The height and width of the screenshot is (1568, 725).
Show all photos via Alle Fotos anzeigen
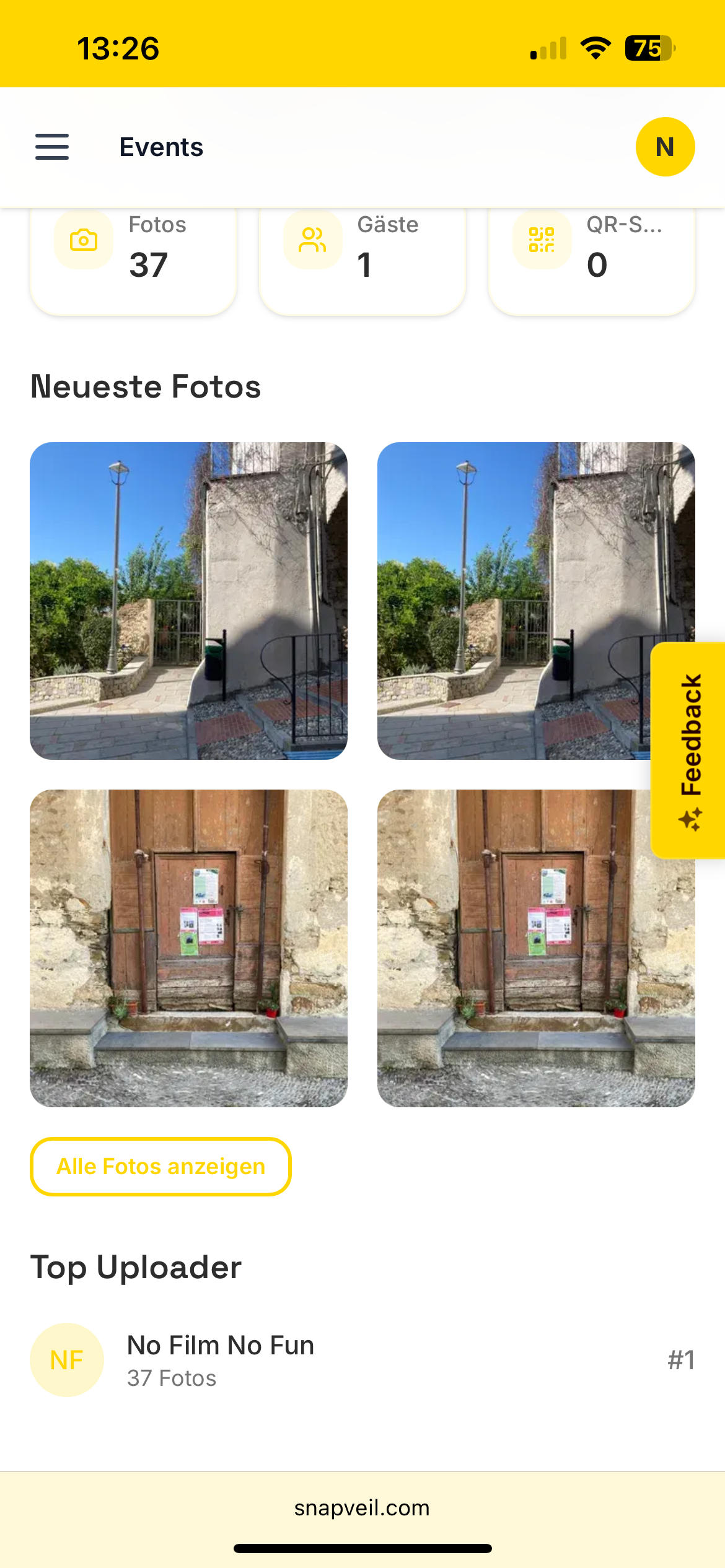tap(160, 1166)
